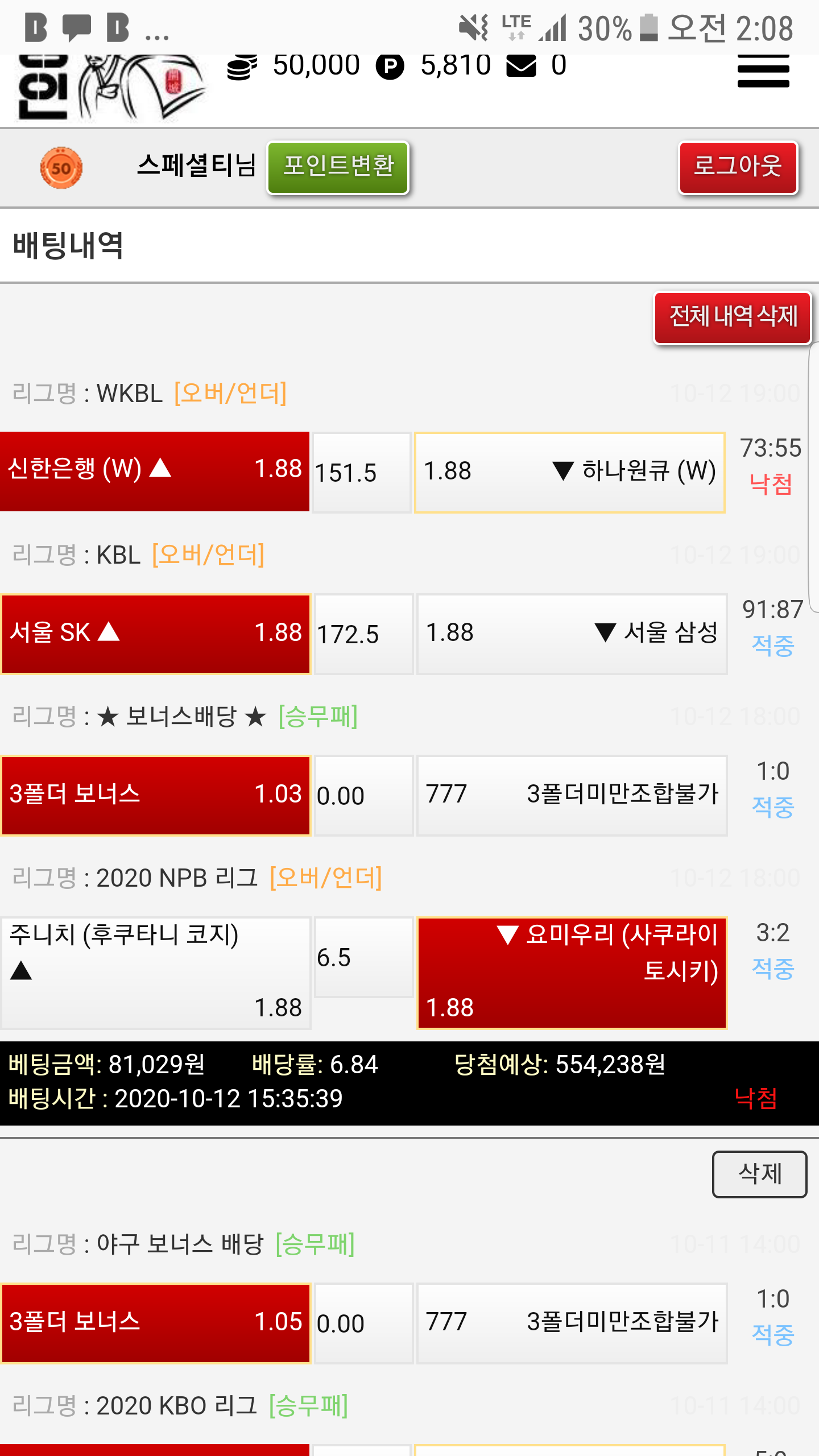Tap the 포인트변환 button
This screenshot has width=819, height=1456.
pos(338,167)
